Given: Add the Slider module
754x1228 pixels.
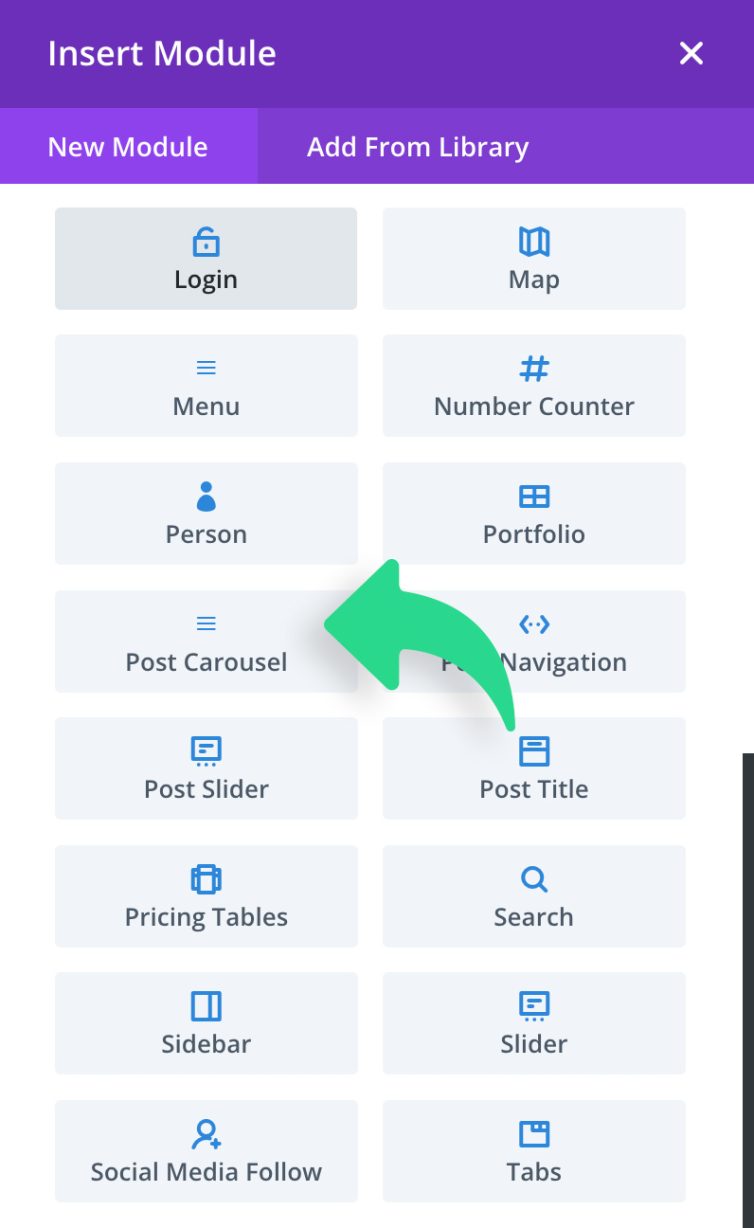Looking at the screenshot, I should point(534,1024).
